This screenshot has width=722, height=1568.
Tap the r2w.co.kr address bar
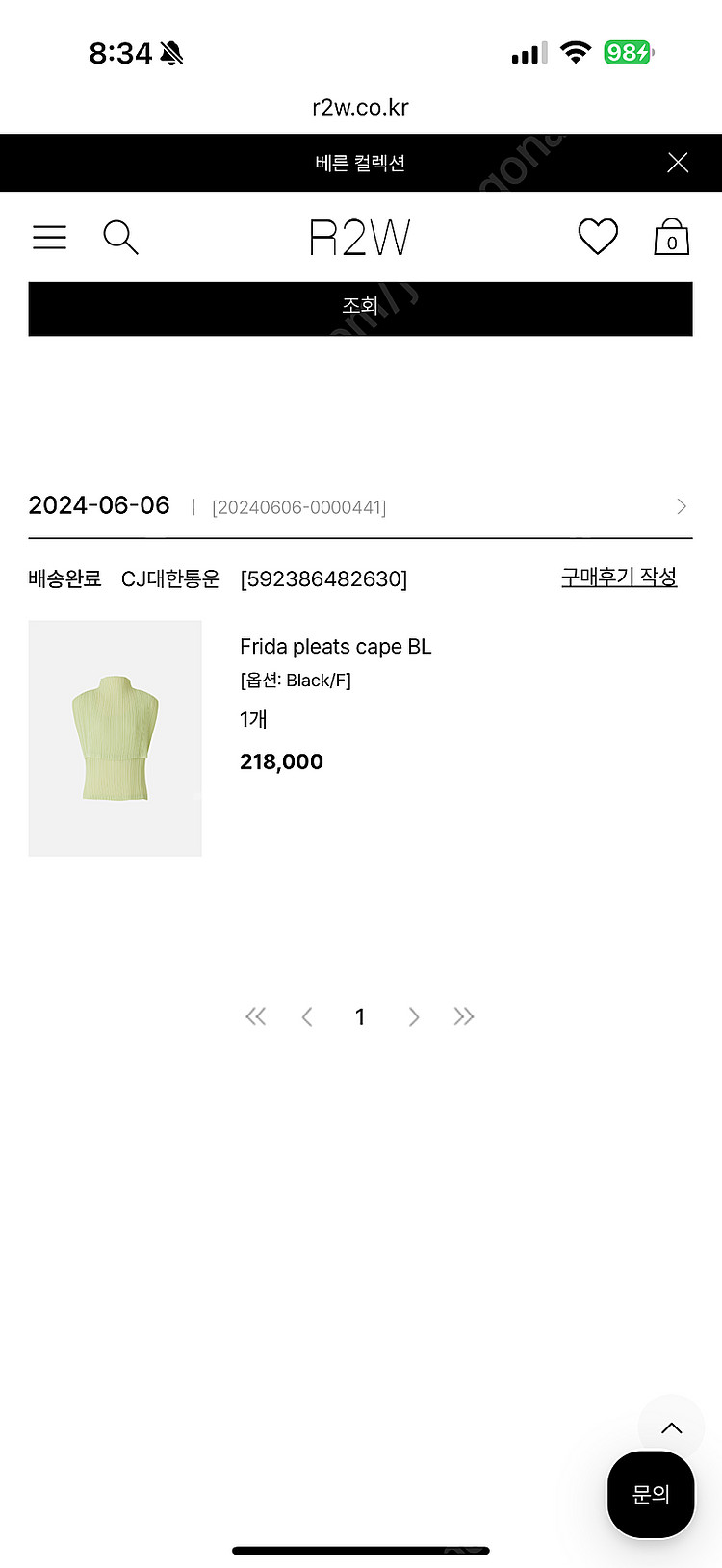click(360, 107)
